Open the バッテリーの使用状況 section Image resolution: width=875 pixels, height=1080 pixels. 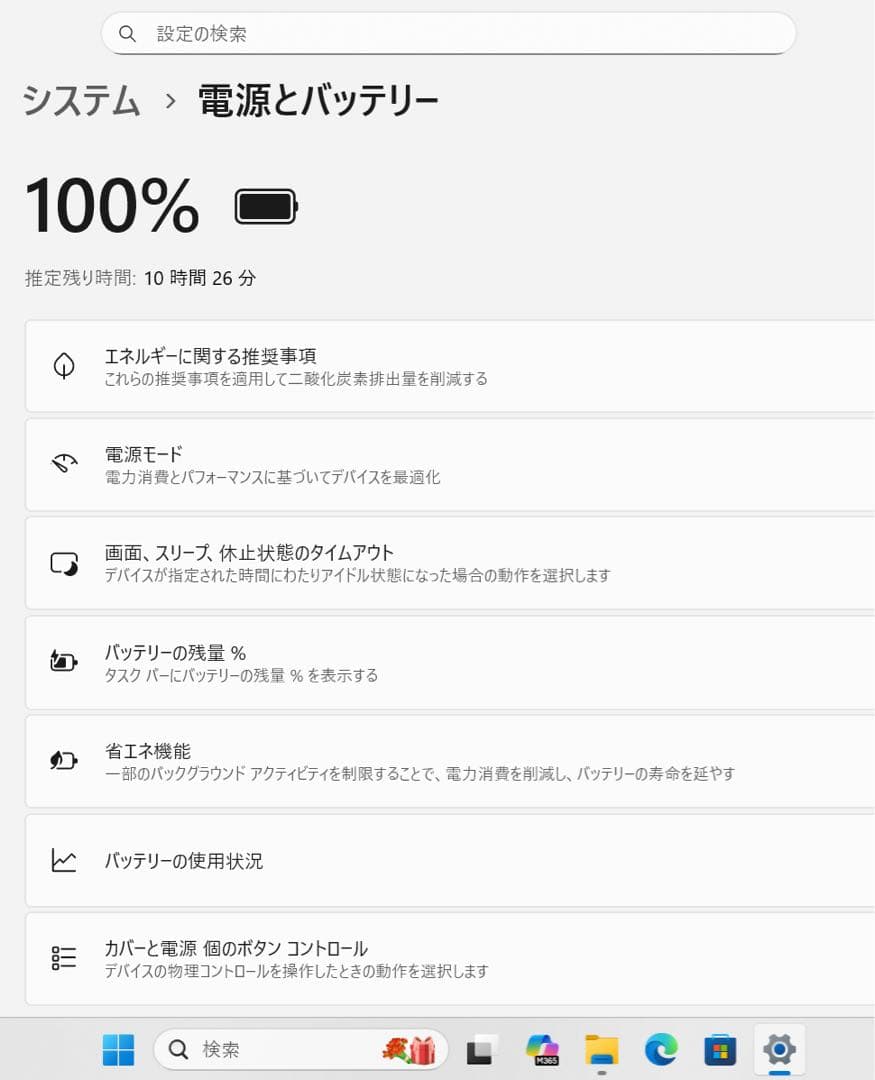coord(440,861)
